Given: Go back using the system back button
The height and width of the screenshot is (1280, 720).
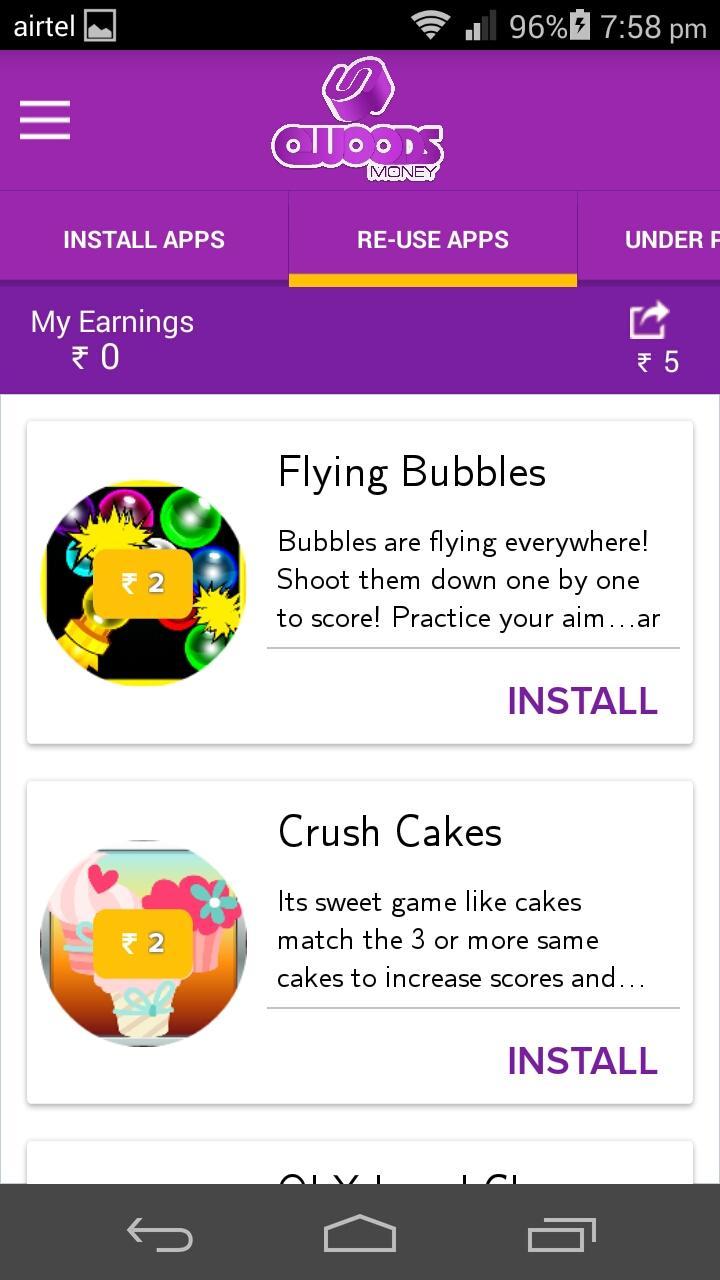Looking at the screenshot, I should pyautogui.click(x=160, y=1235).
